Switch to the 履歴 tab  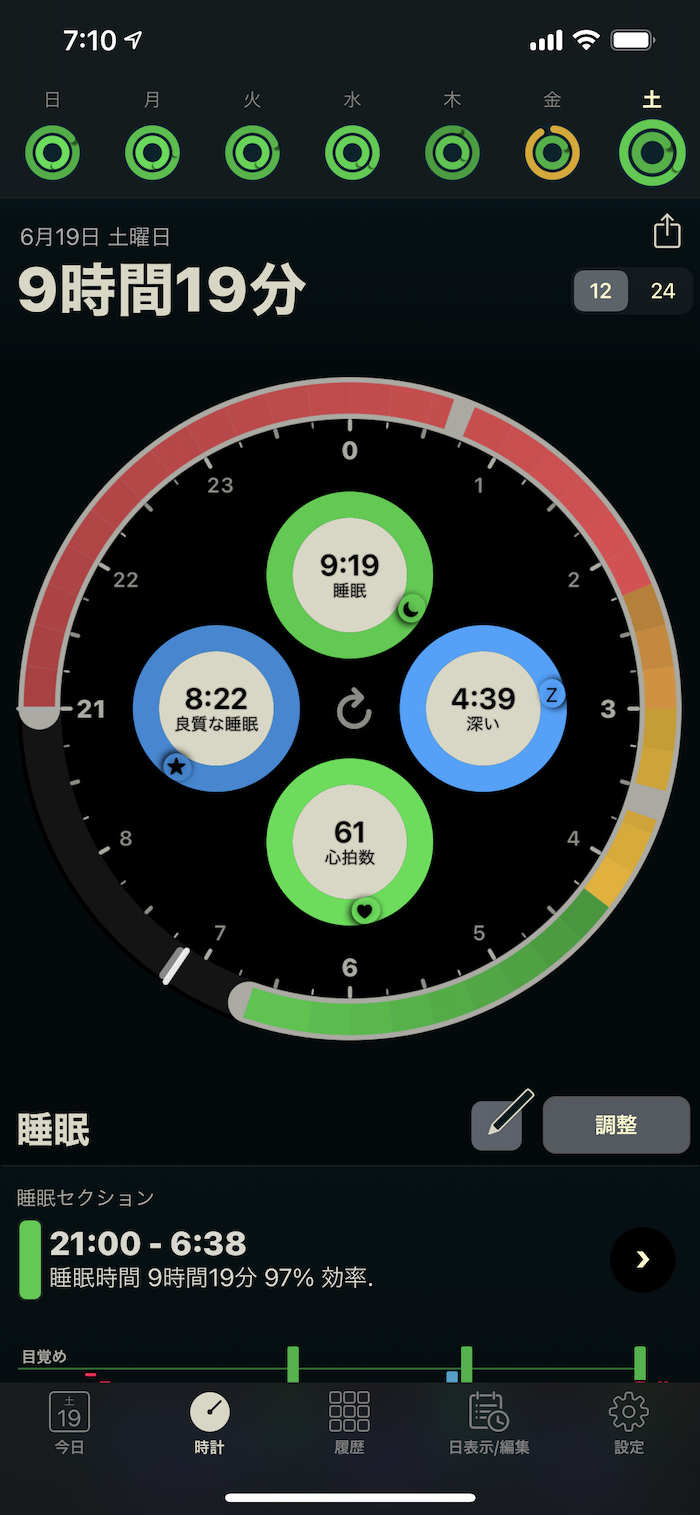click(349, 1423)
